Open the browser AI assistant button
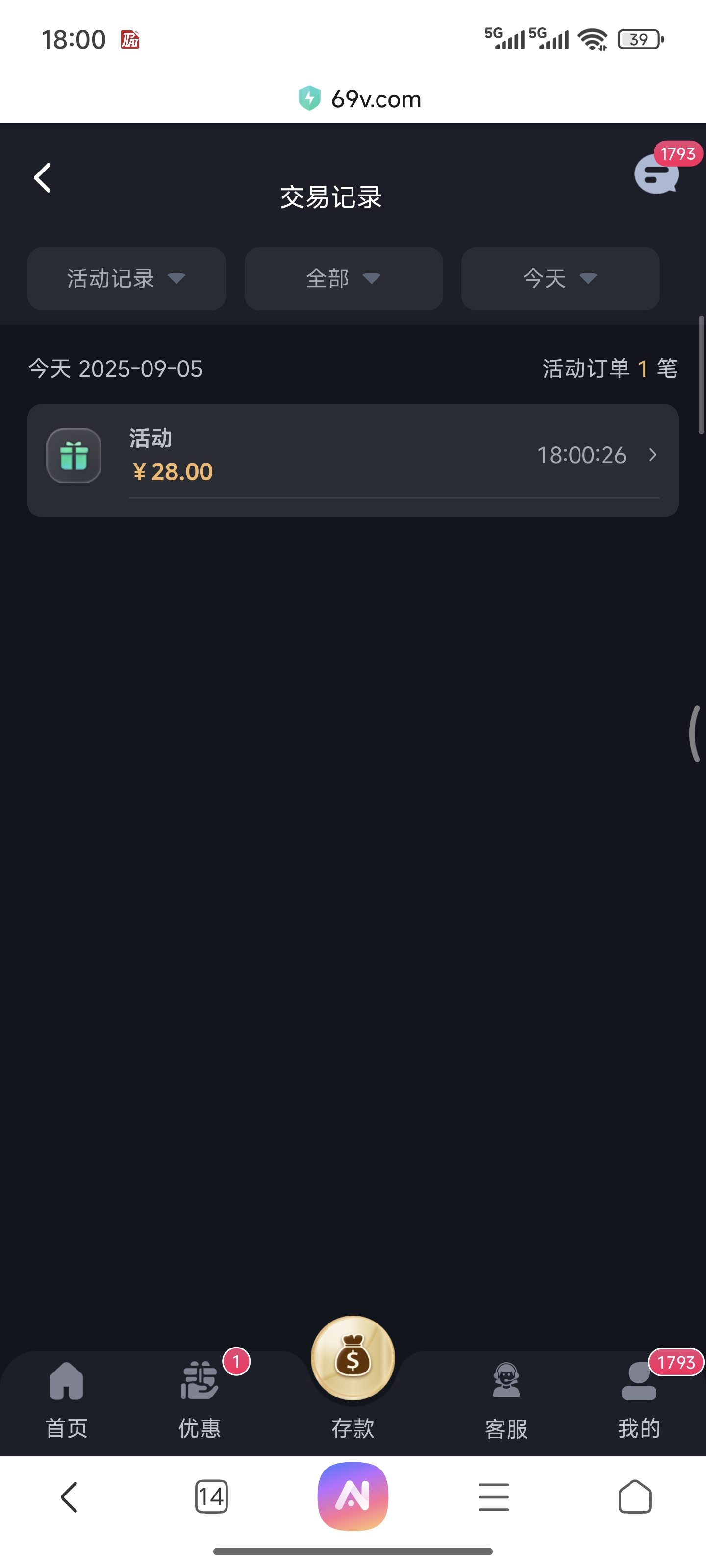Viewport: 706px width, 1568px height. pos(353,1496)
